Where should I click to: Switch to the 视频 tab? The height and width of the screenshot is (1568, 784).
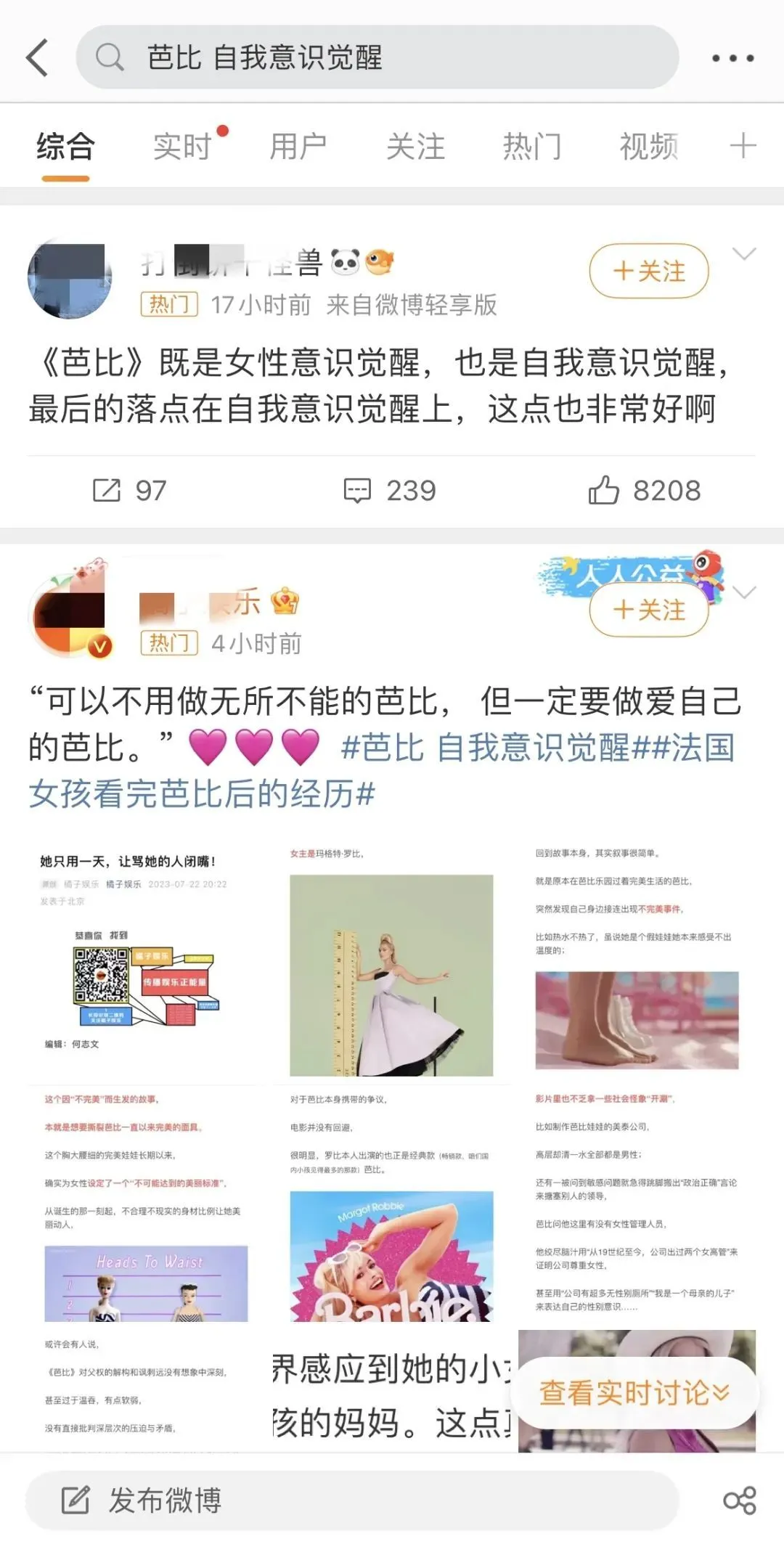click(x=648, y=147)
